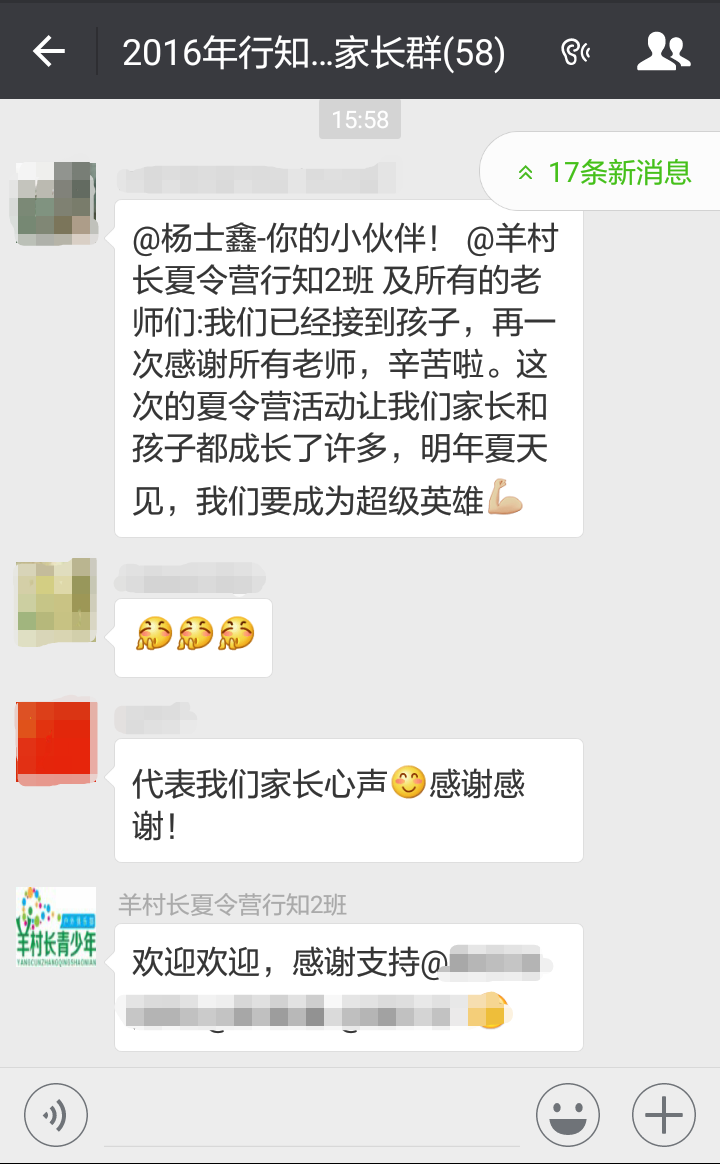This screenshot has width=720, height=1164.
Task: Open the red avatar sender's profile
Action: pos(56,742)
